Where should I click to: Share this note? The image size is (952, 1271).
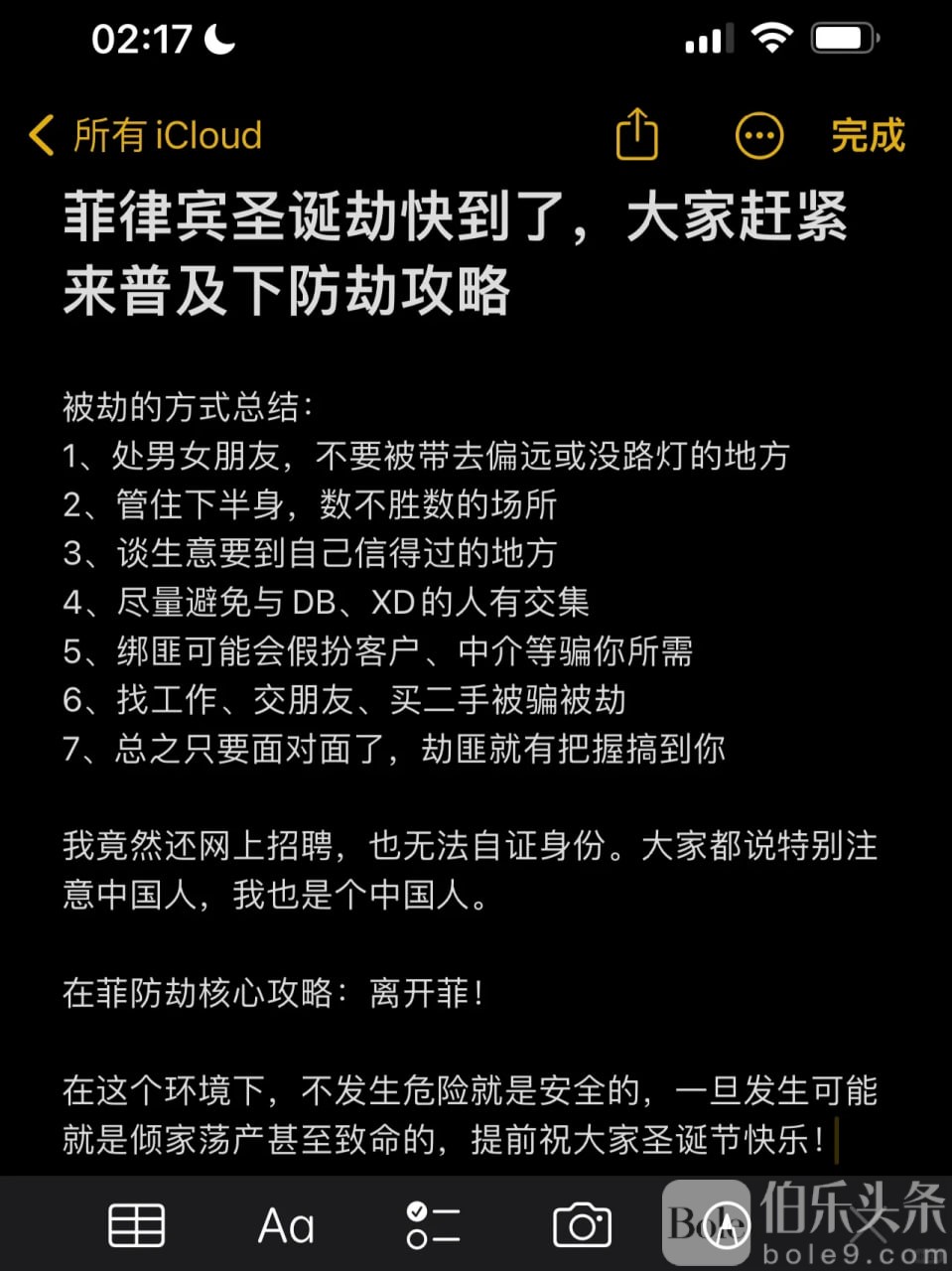point(636,134)
